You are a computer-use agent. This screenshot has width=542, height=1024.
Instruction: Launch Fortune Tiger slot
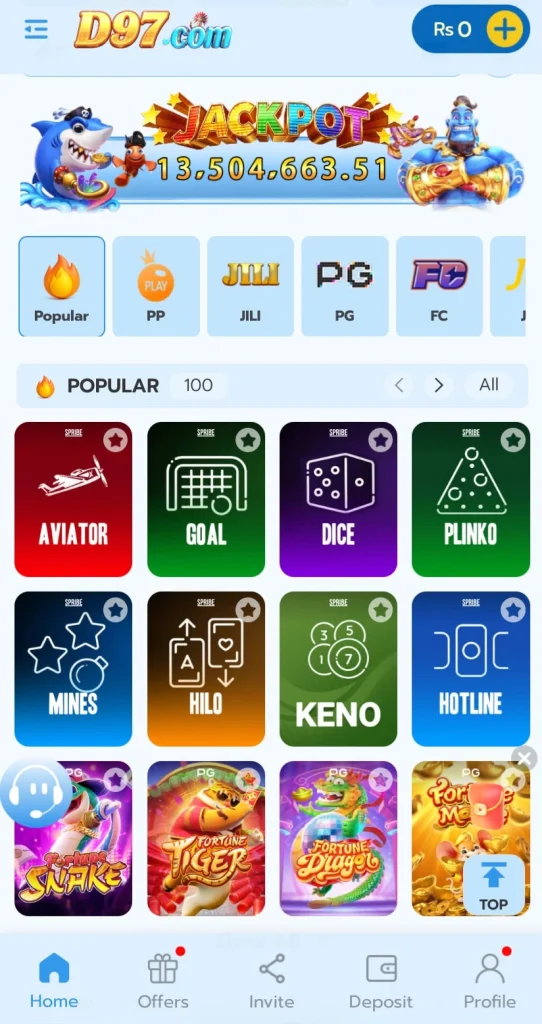206,839
